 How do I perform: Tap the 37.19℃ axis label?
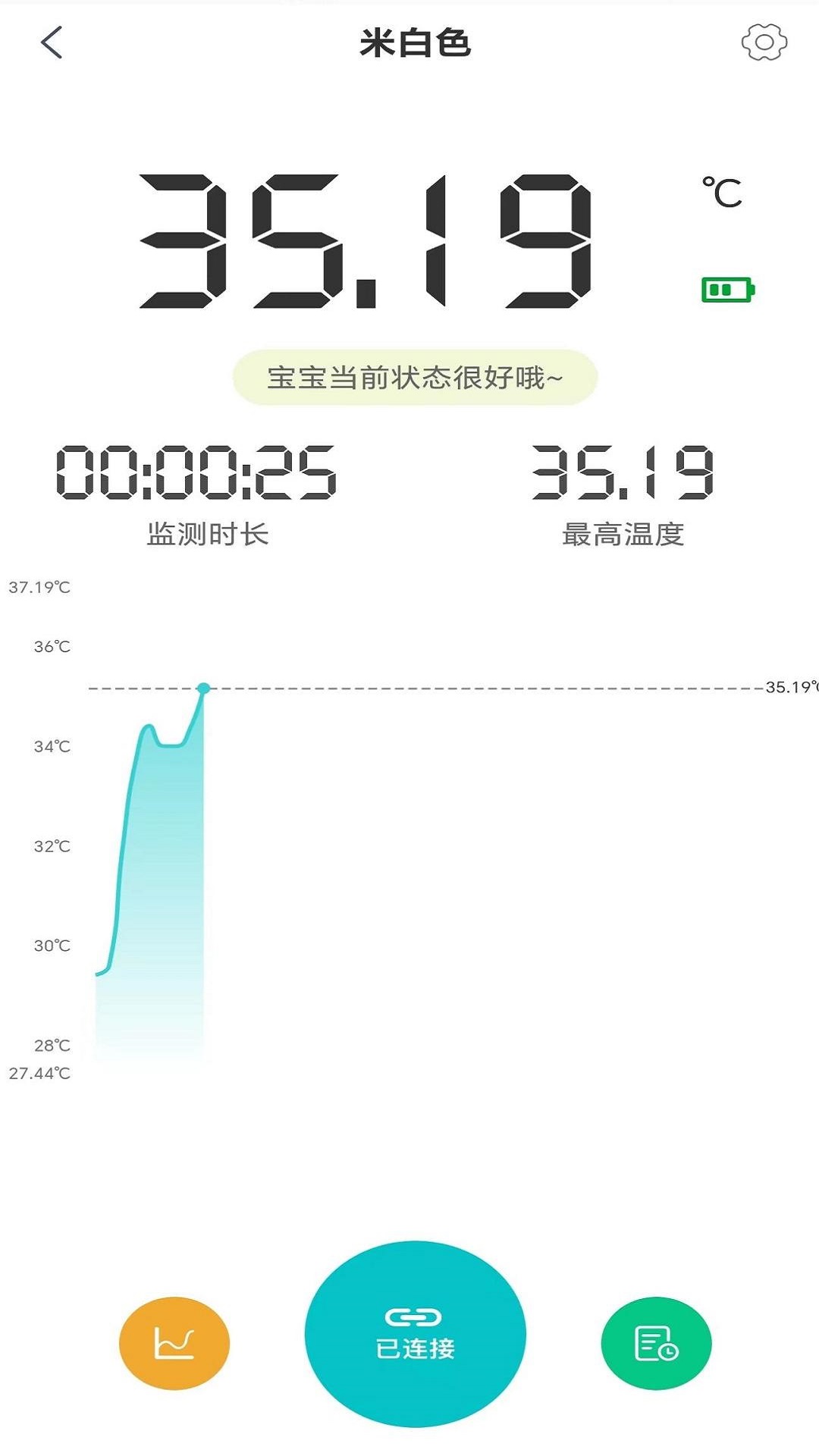[39, 586]
